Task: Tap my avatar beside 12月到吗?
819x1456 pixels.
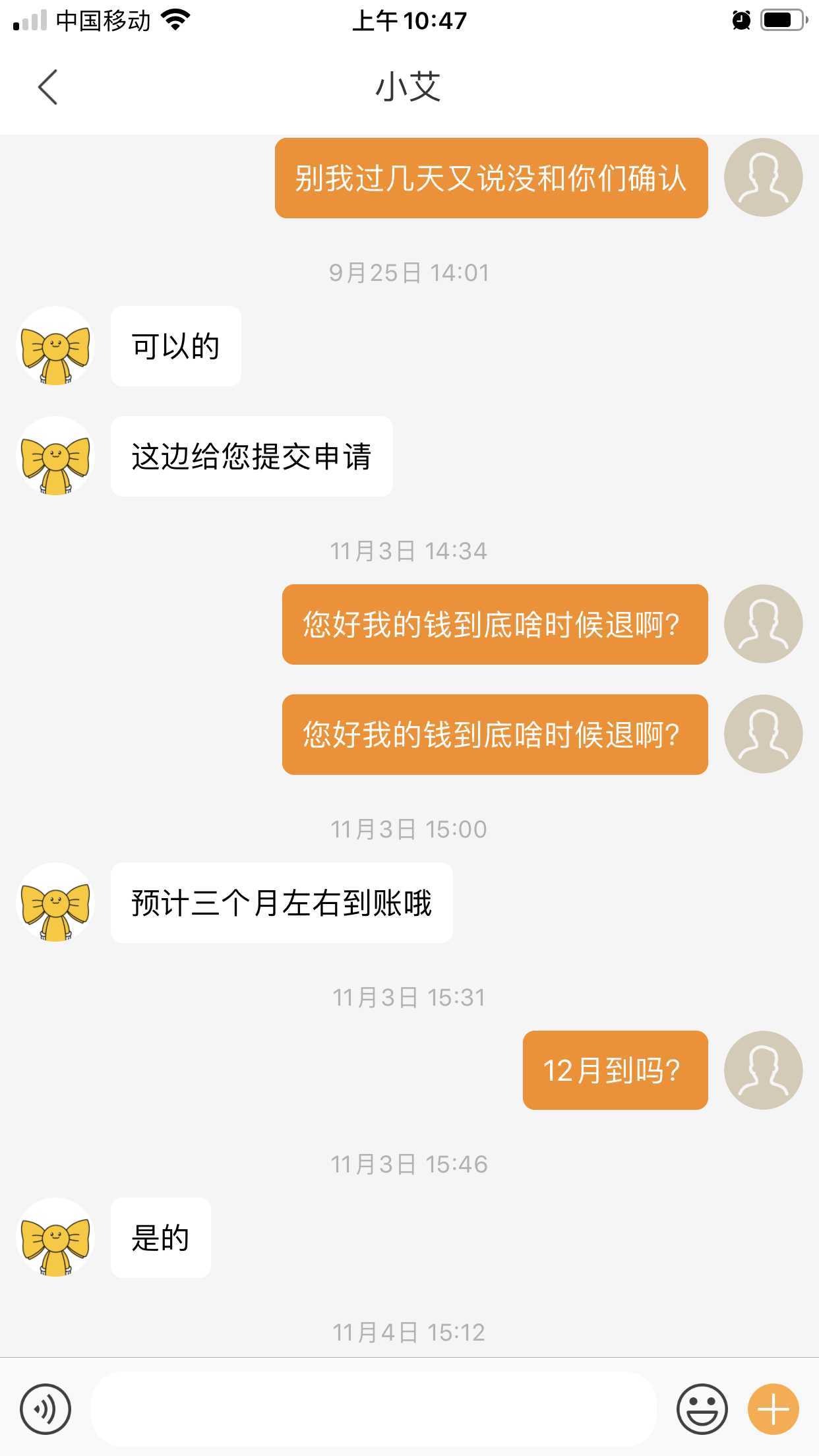Action: click(763, 1070)
